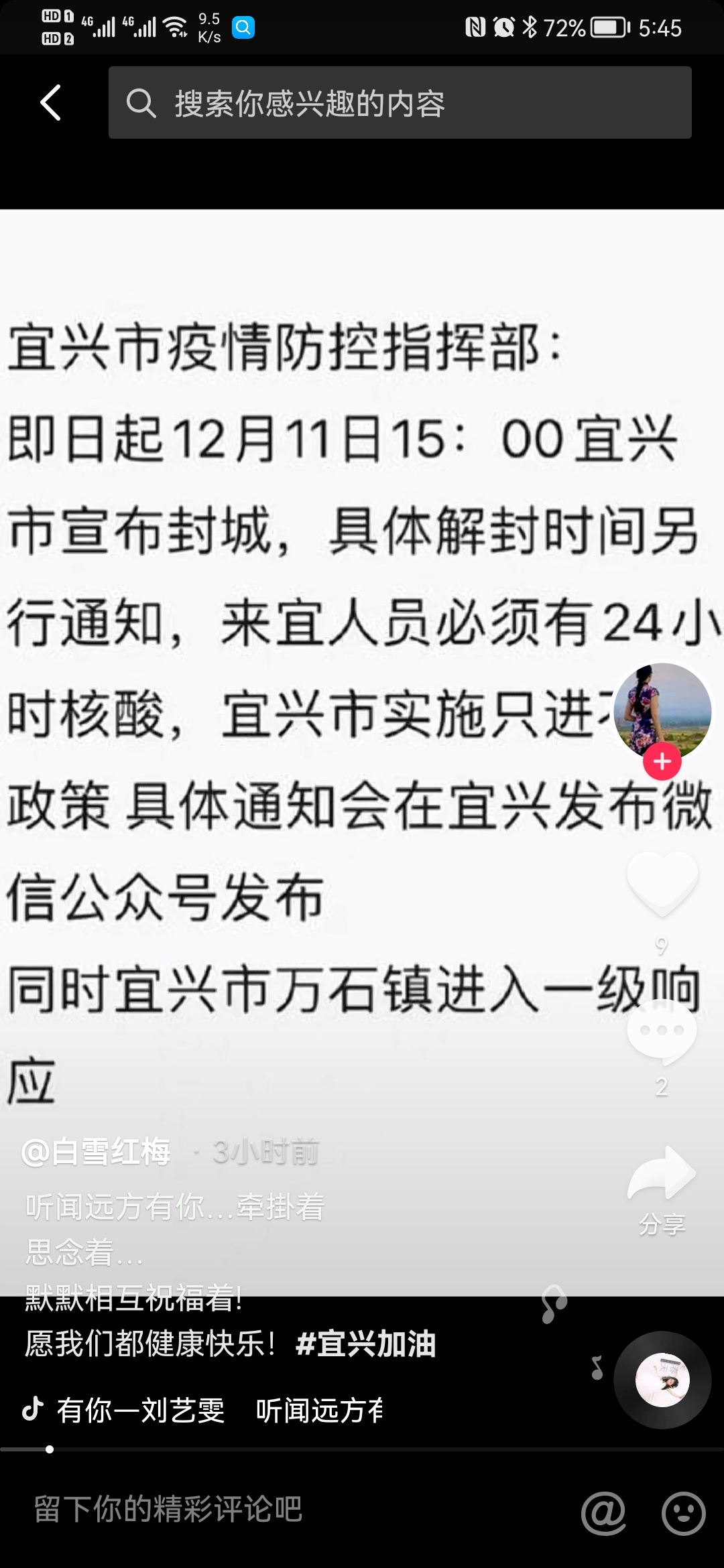Go back using the top arrow
This screenshot has height=1568, width=724.
point(51,103)
